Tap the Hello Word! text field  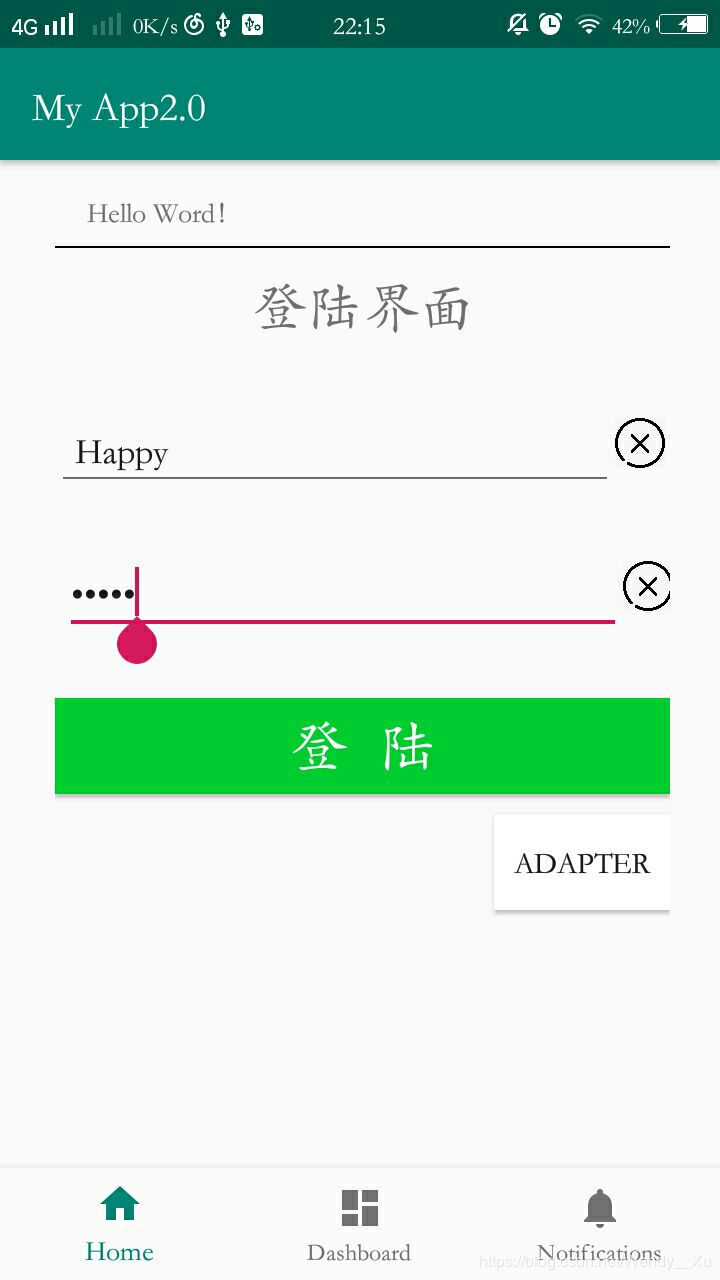click(360, 214)
